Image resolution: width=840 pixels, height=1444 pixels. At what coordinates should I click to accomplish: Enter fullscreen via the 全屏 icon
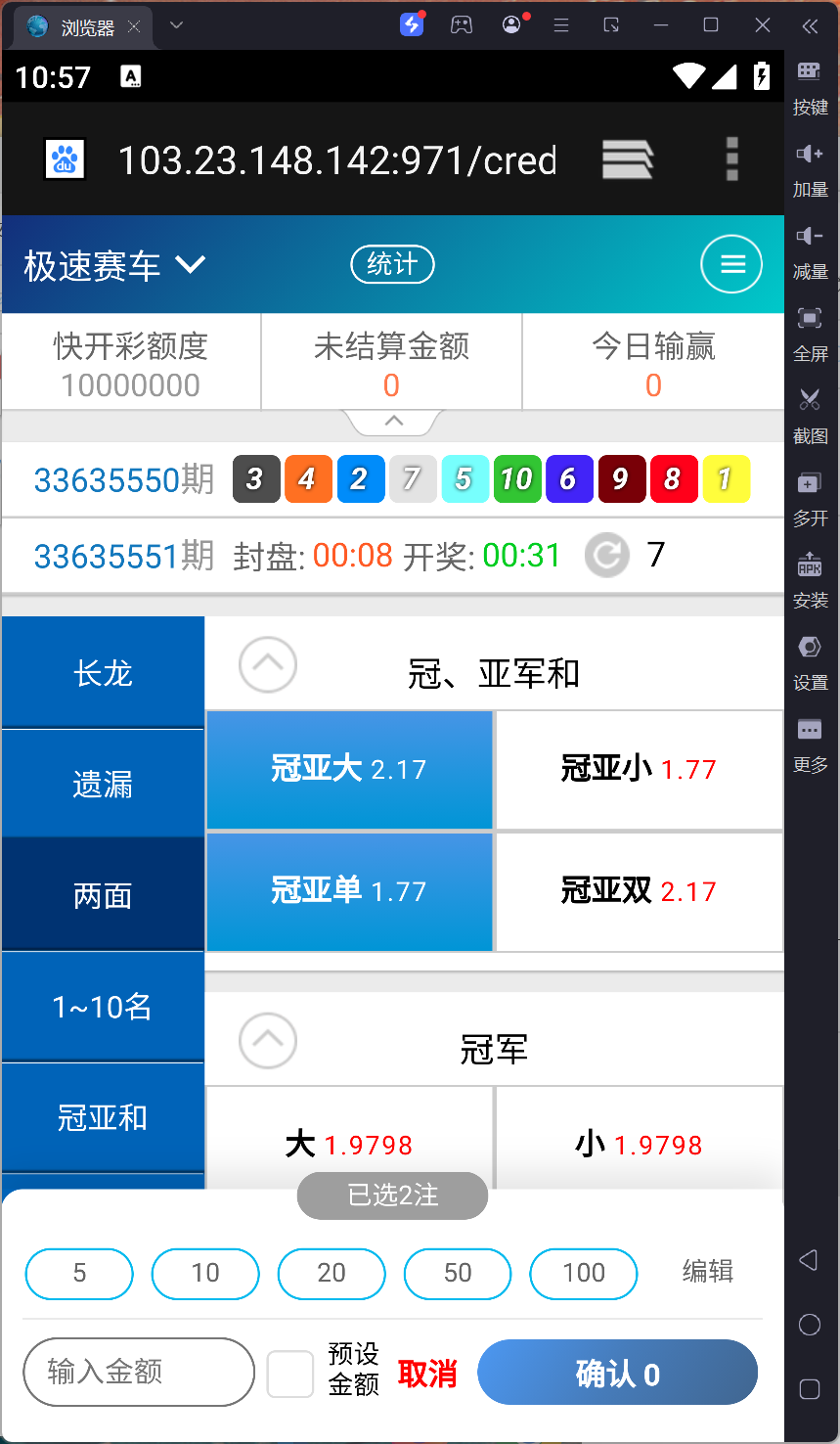point(811,333)
